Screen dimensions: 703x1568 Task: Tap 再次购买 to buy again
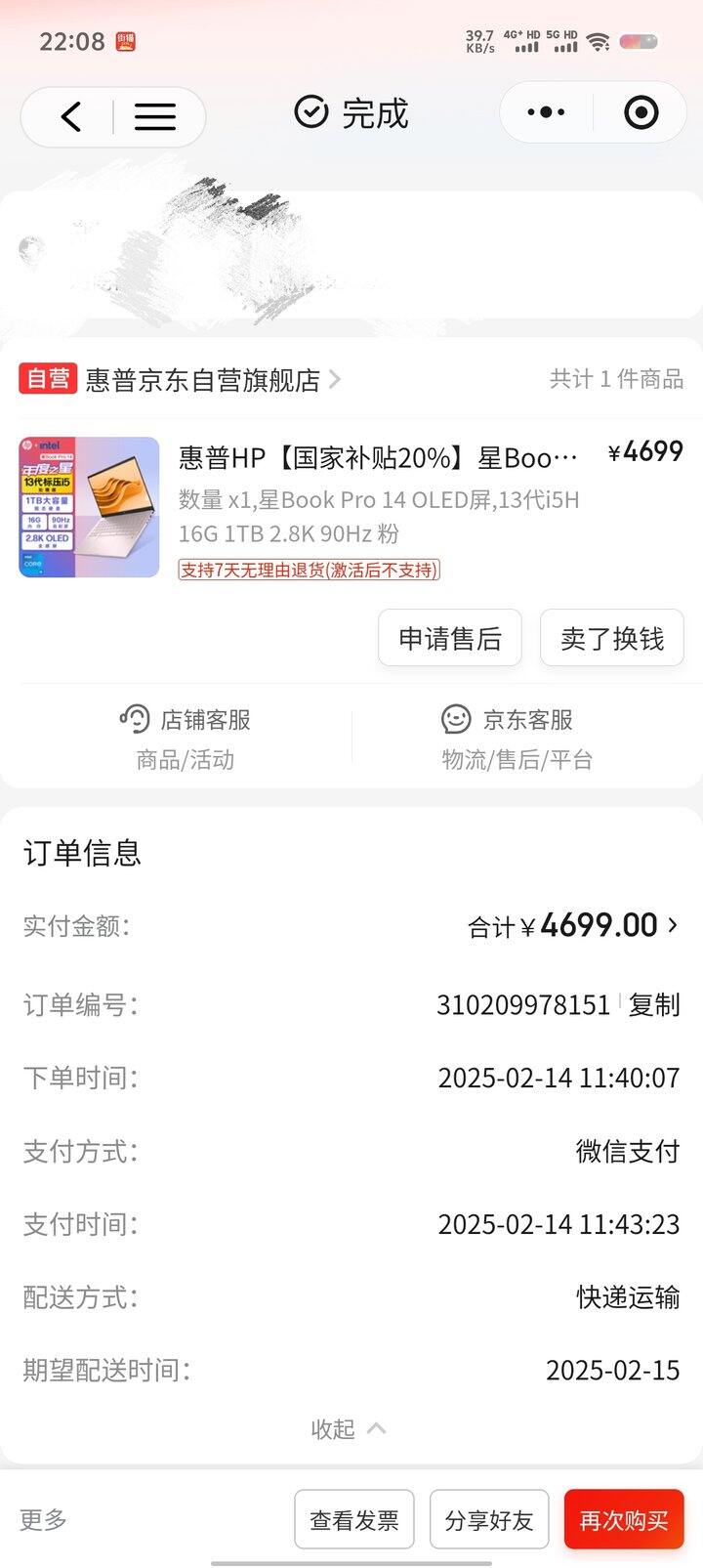(624, 1519)
